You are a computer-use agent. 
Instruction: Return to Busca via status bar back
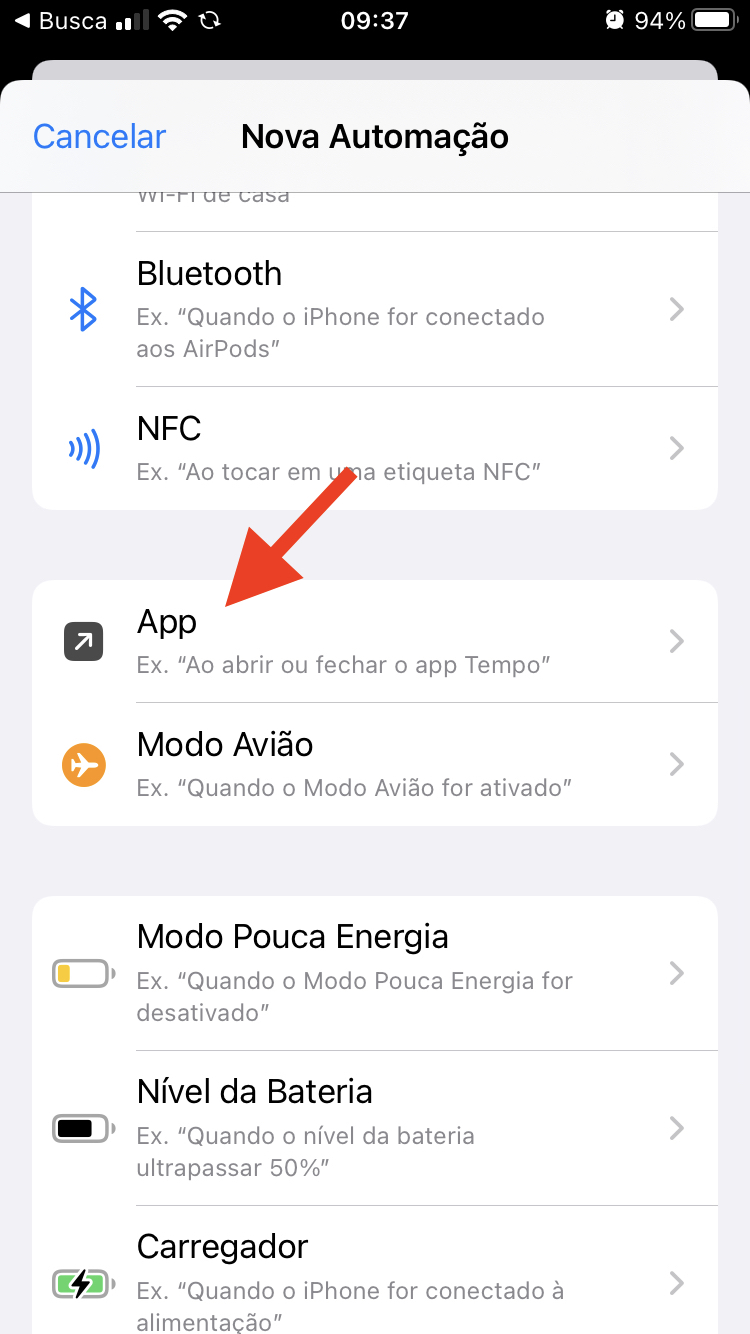coord(60,21)
